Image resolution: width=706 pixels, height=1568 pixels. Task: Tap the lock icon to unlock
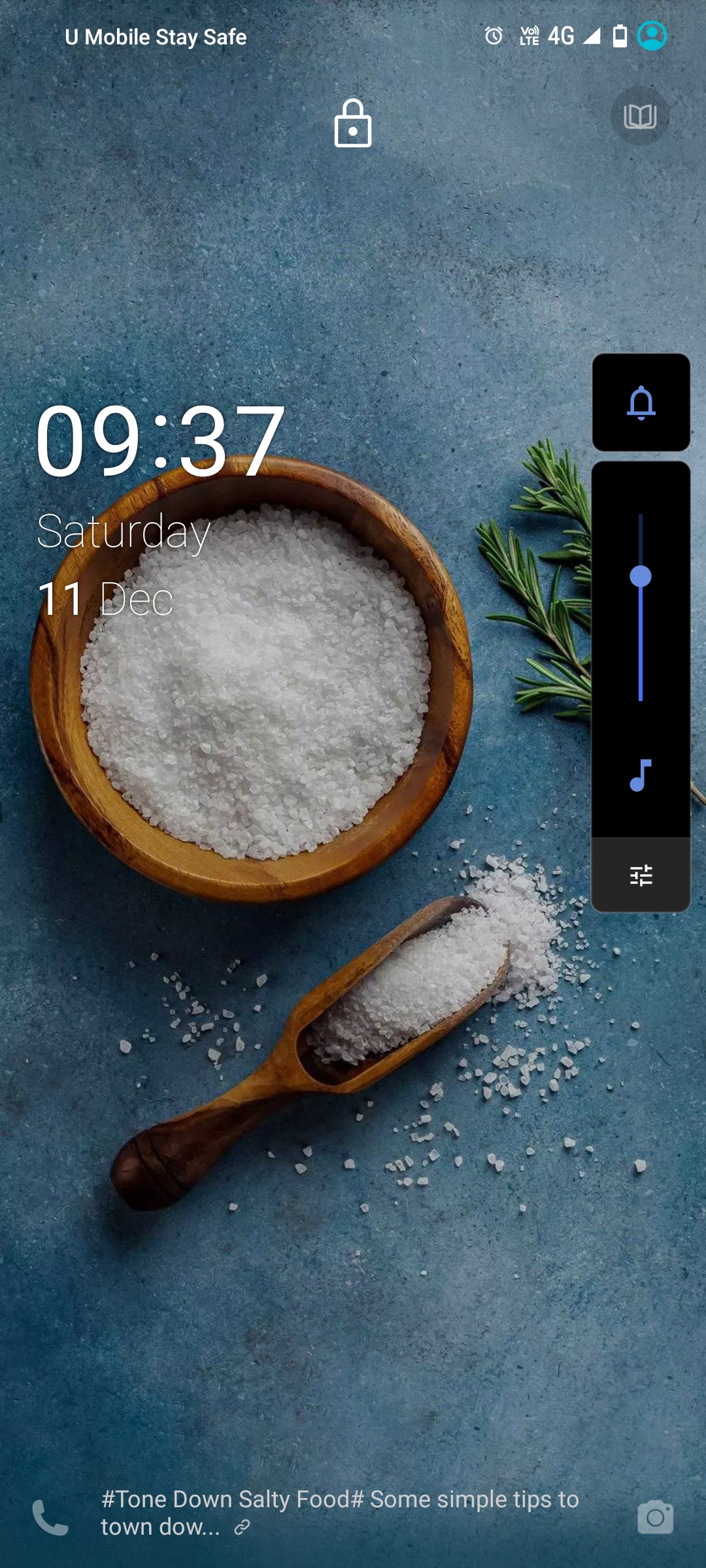[353, 123]
